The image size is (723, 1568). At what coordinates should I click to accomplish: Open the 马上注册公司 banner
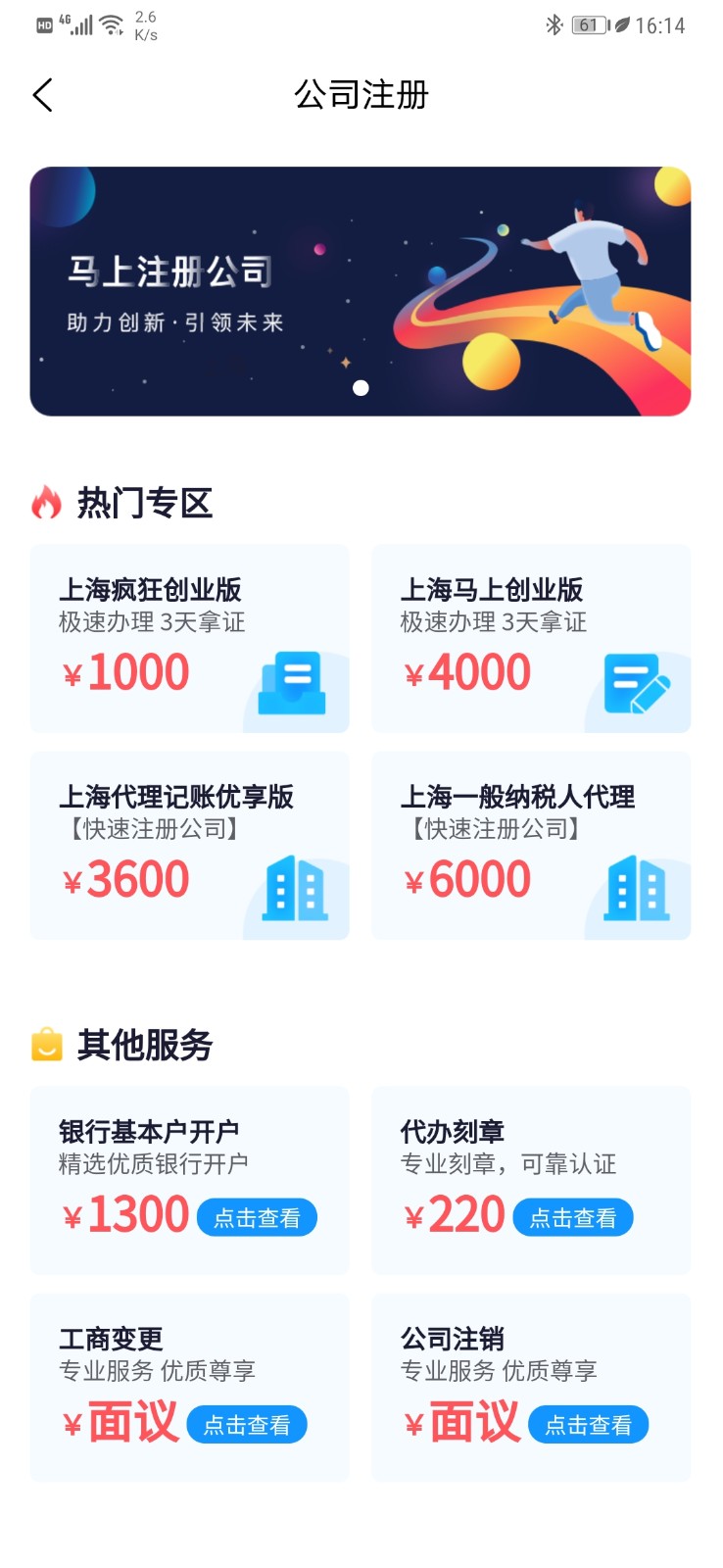coord(361,291)
